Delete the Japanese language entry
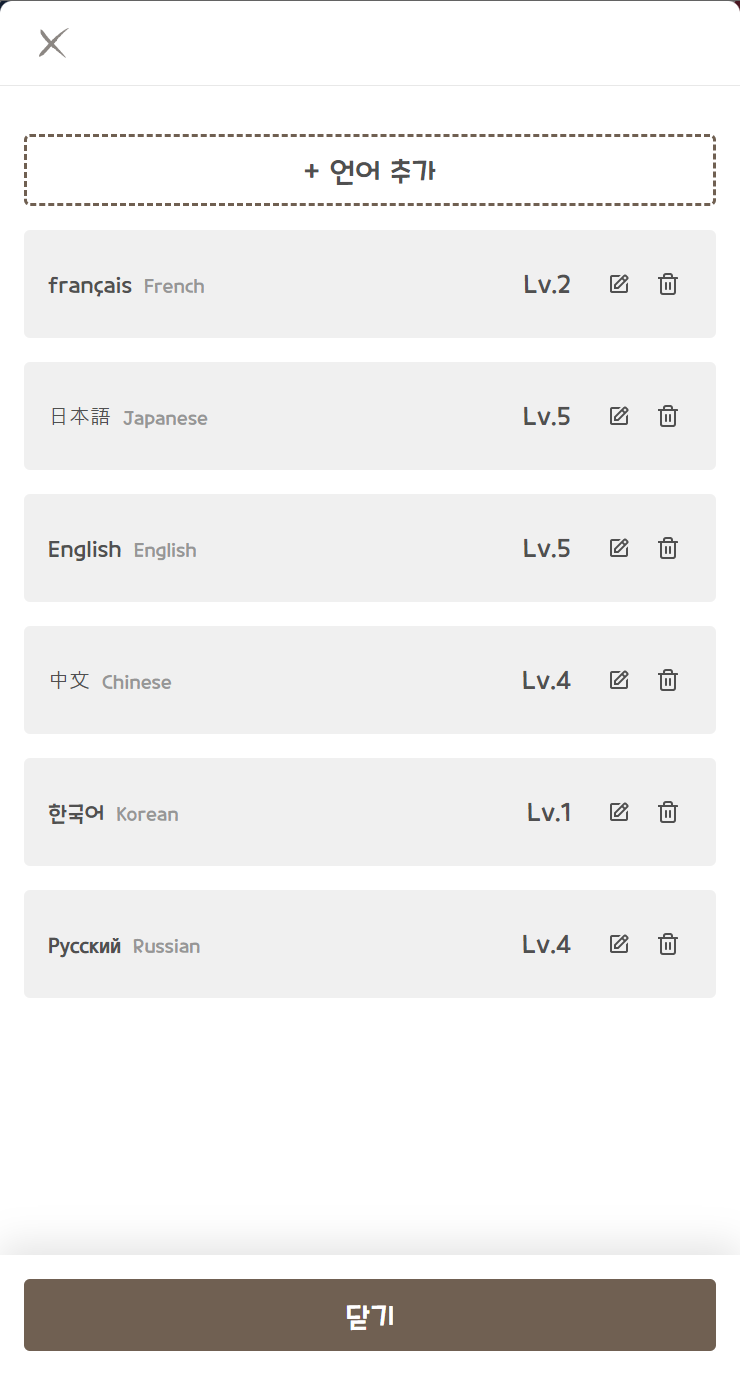This screenshot has height=1373, width=740. click(668, 416)
